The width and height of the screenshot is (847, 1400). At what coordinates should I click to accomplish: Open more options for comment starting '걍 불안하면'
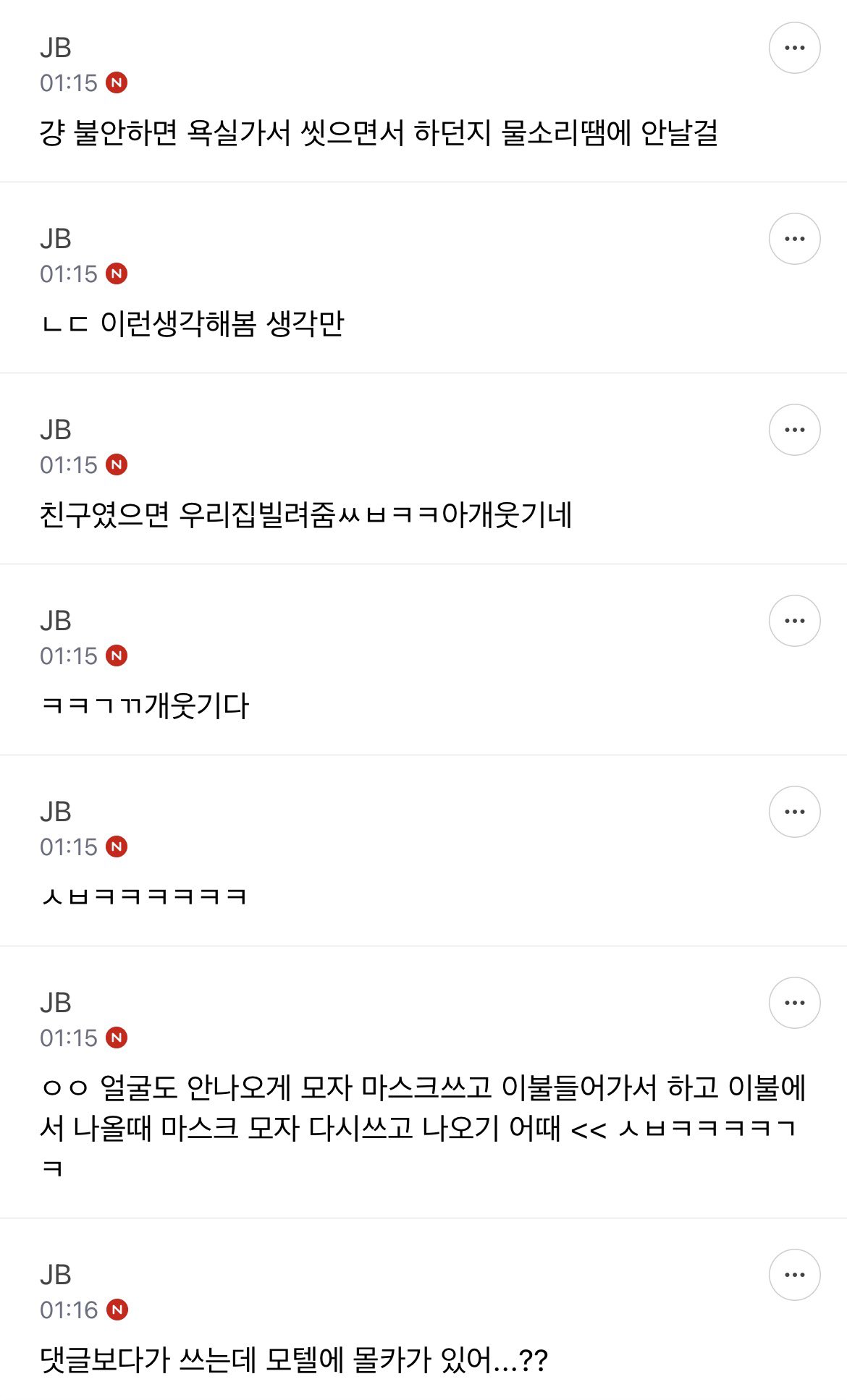pos(794,48)
